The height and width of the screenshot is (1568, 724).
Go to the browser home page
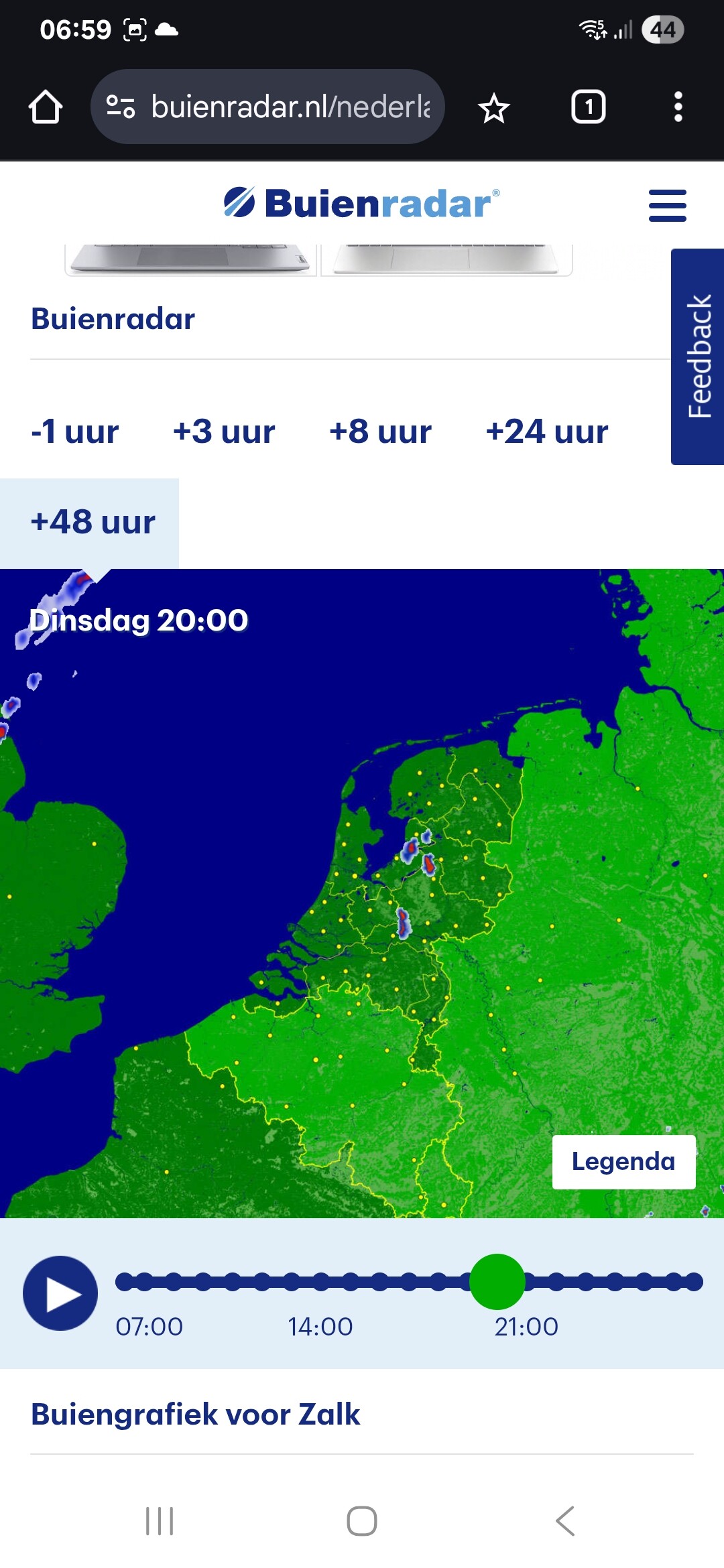click(46, 107)
